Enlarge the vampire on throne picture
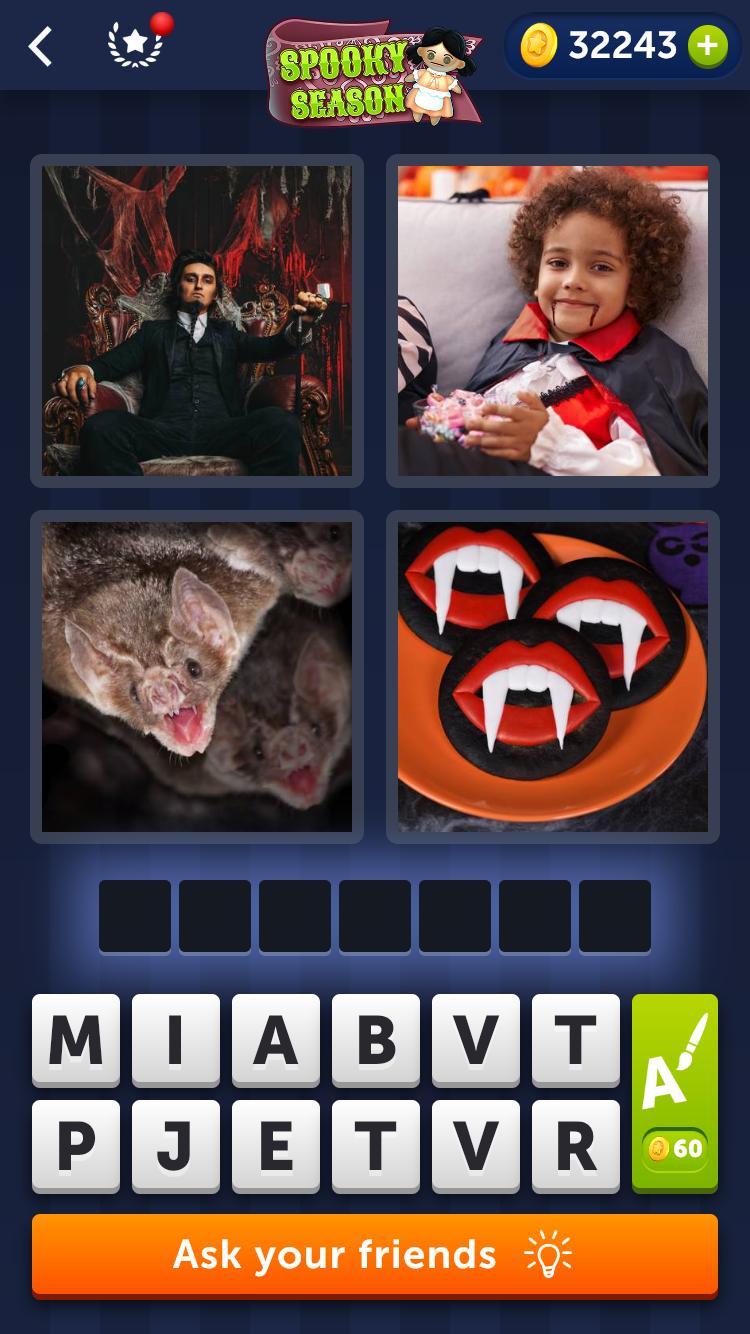Viewport: 750px width, 1334px height. pos(197,321)
